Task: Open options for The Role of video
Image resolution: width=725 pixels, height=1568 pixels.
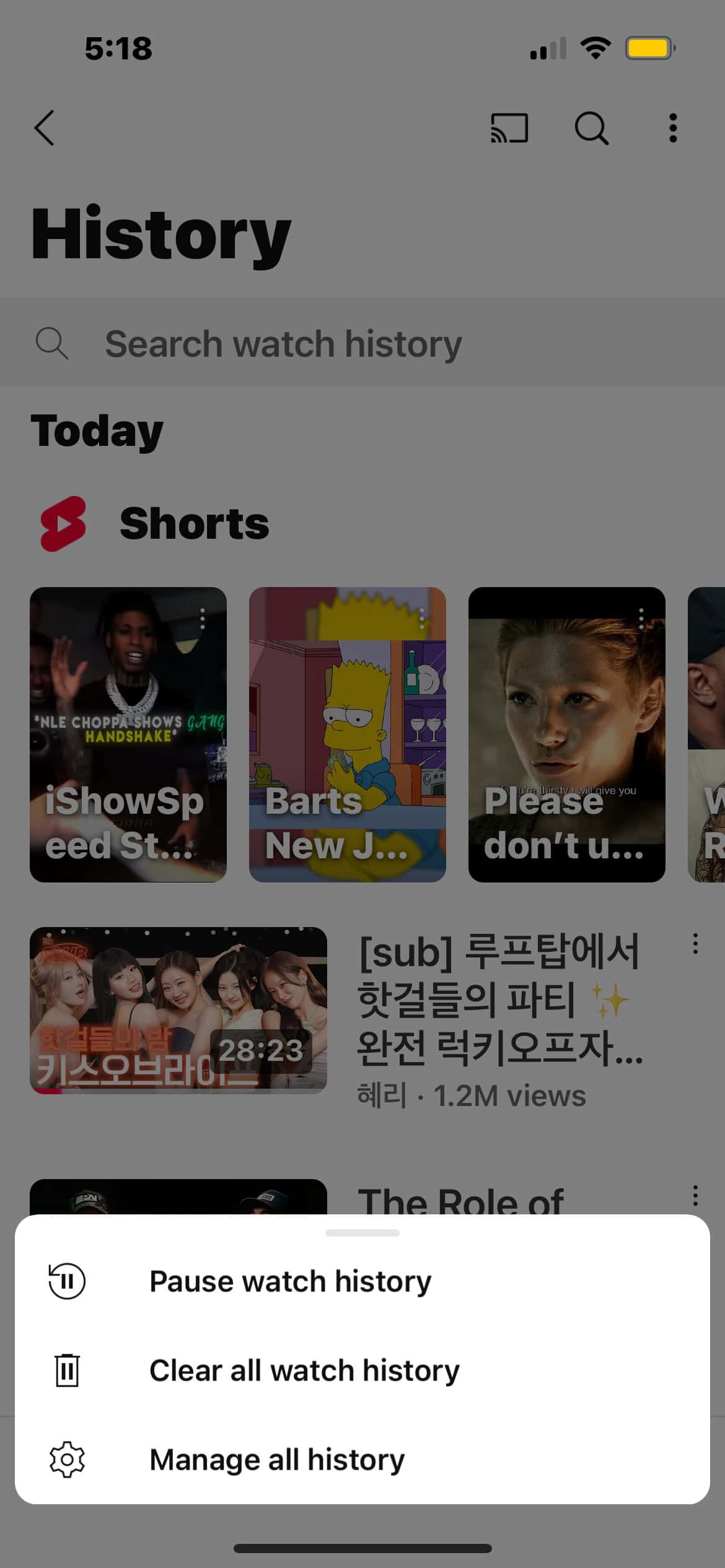Action: 695,1196
